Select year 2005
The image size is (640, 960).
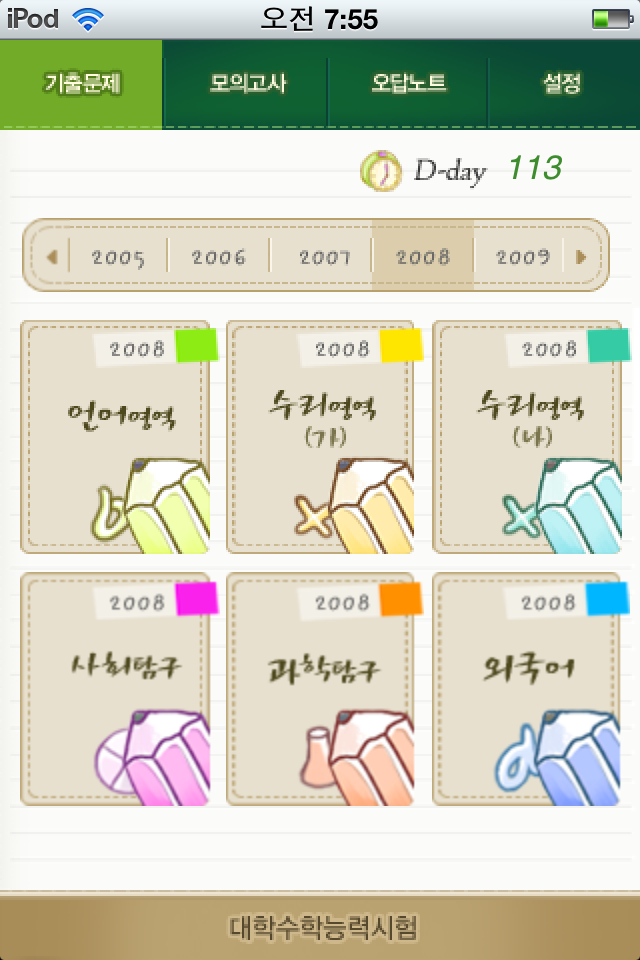(x=118, y=257)
